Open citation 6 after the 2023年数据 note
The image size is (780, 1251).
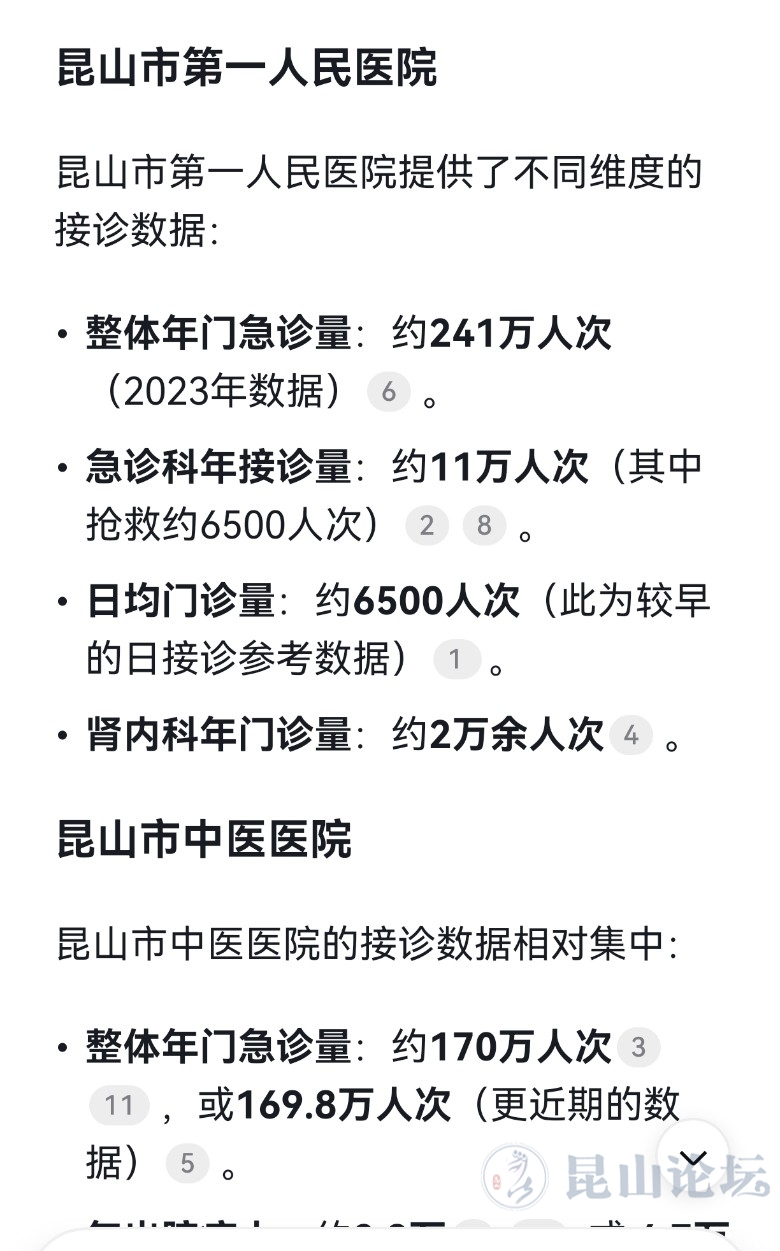389,393
